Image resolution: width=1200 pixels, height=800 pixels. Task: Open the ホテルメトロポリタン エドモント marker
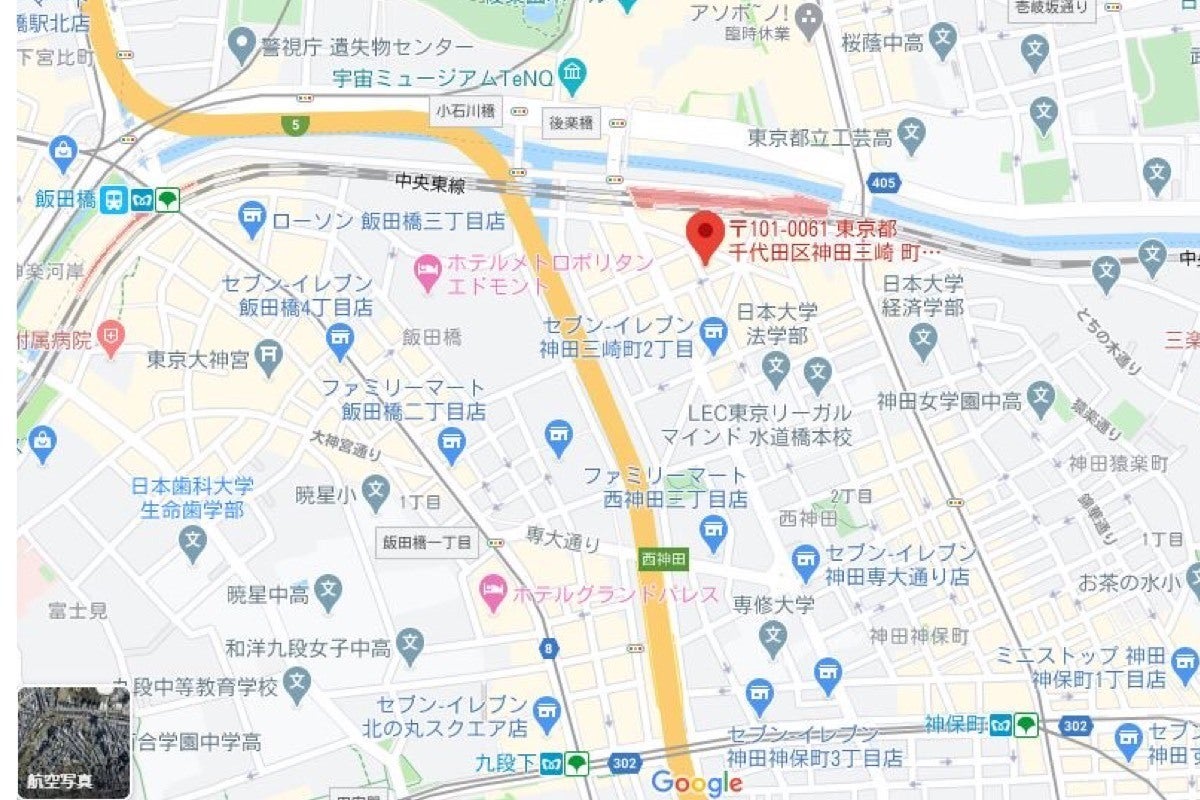[429, 271]
